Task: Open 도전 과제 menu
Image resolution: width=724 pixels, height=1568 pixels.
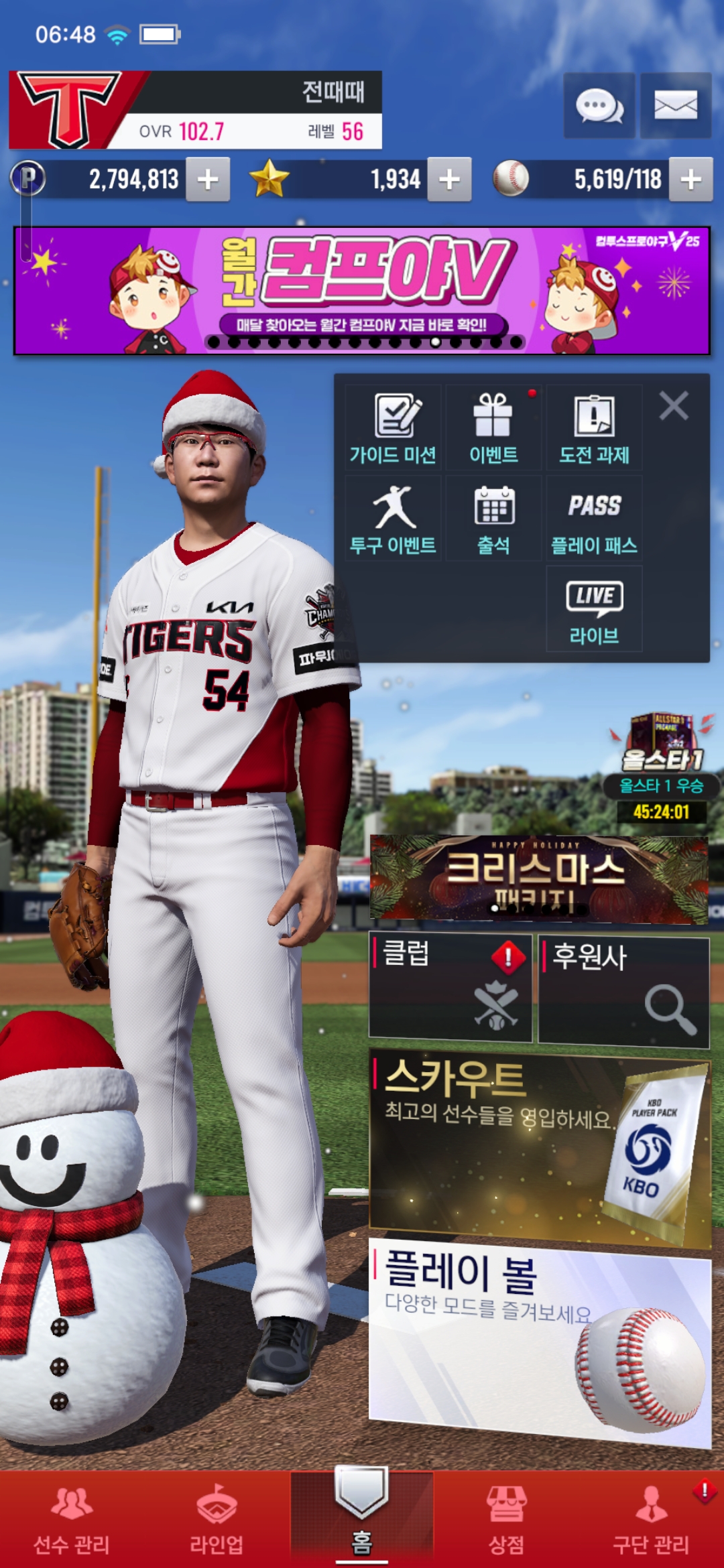Action: pos(594,429)
